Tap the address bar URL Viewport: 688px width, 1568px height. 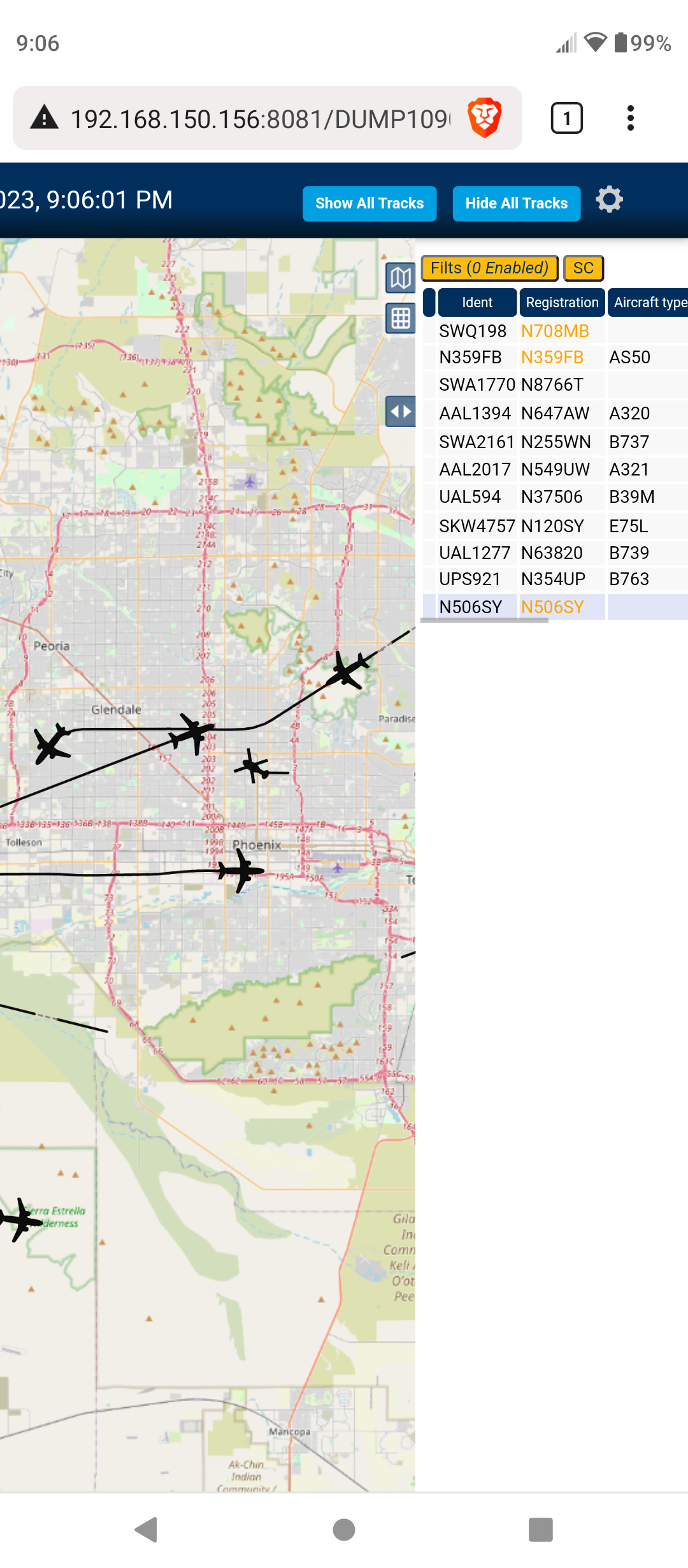point(260,119)
